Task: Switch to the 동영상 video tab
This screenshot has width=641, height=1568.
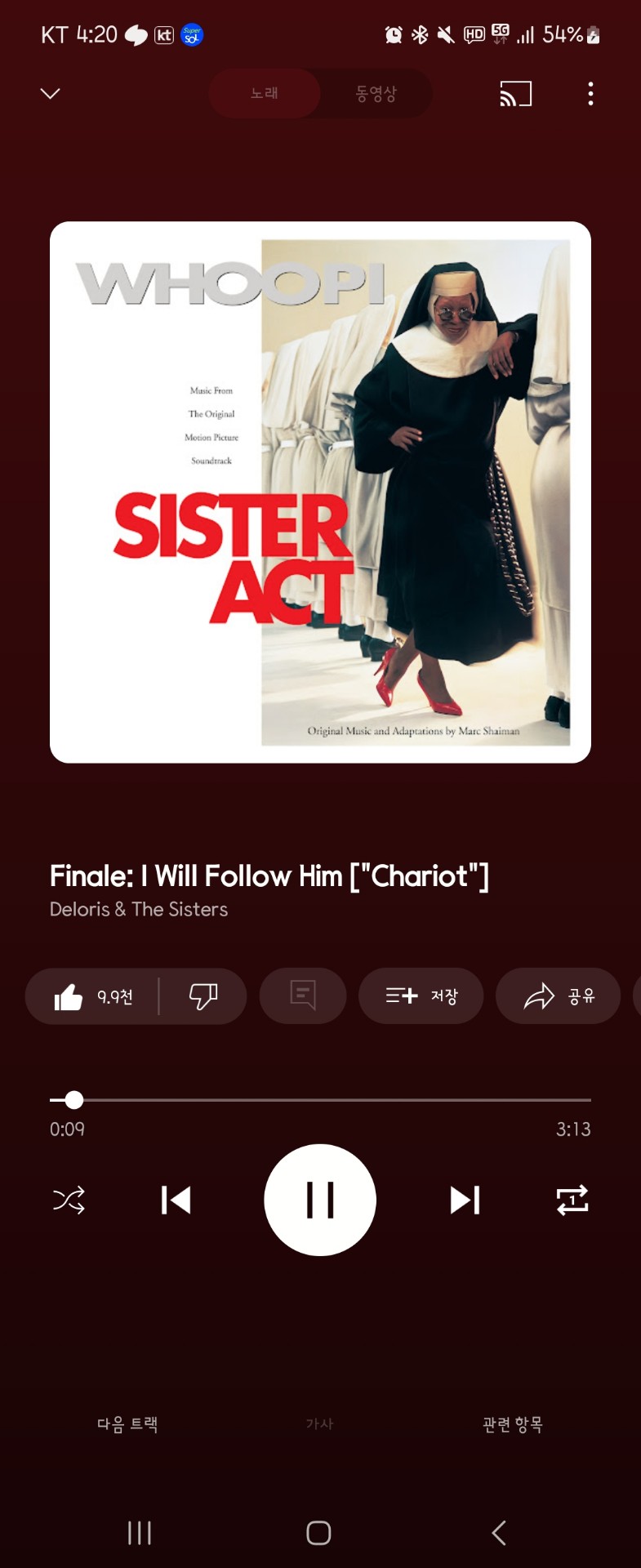Action: [x=376, y=94]
